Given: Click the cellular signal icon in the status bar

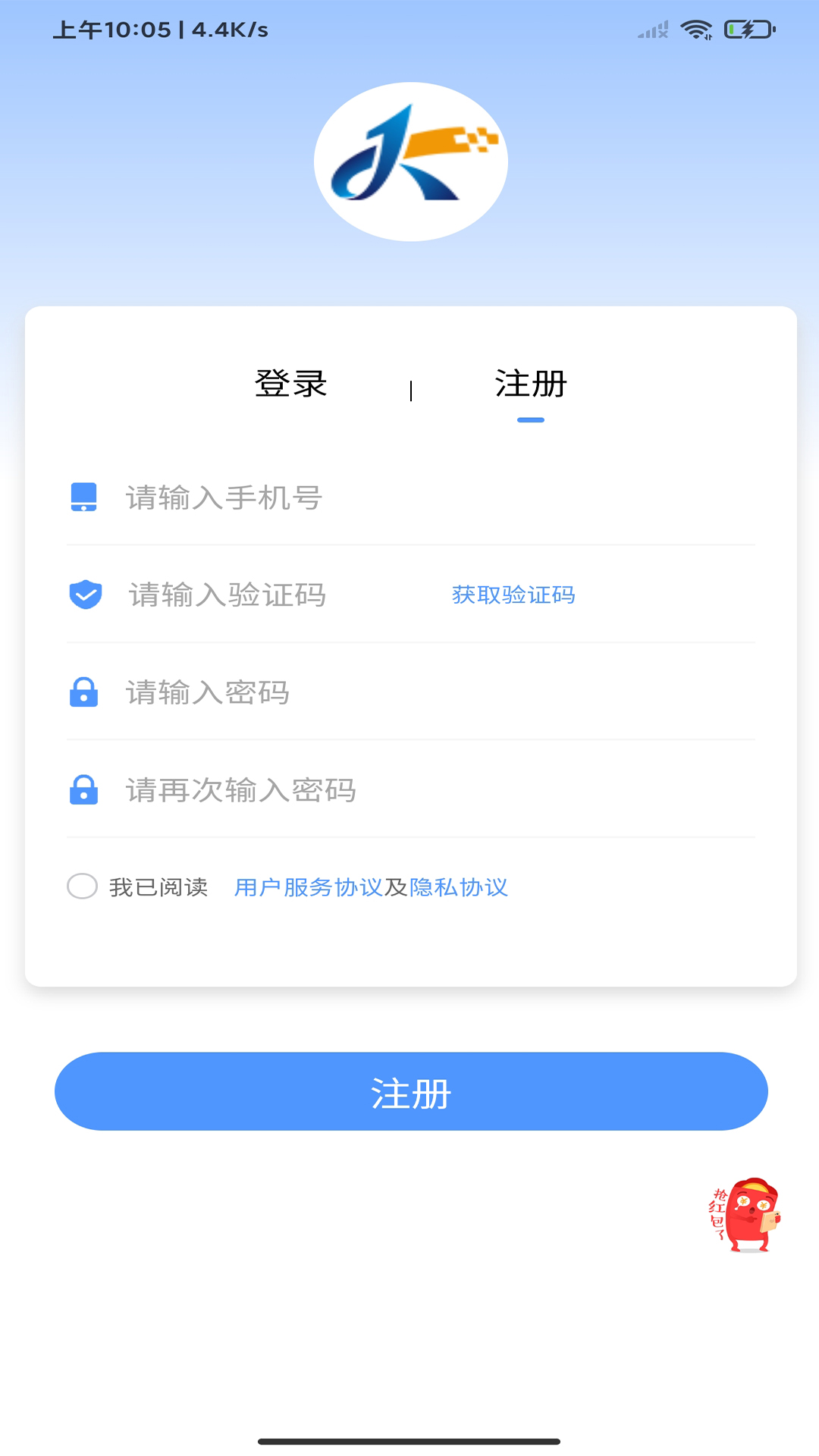Looking at the screenshot, I should point(652,30).
